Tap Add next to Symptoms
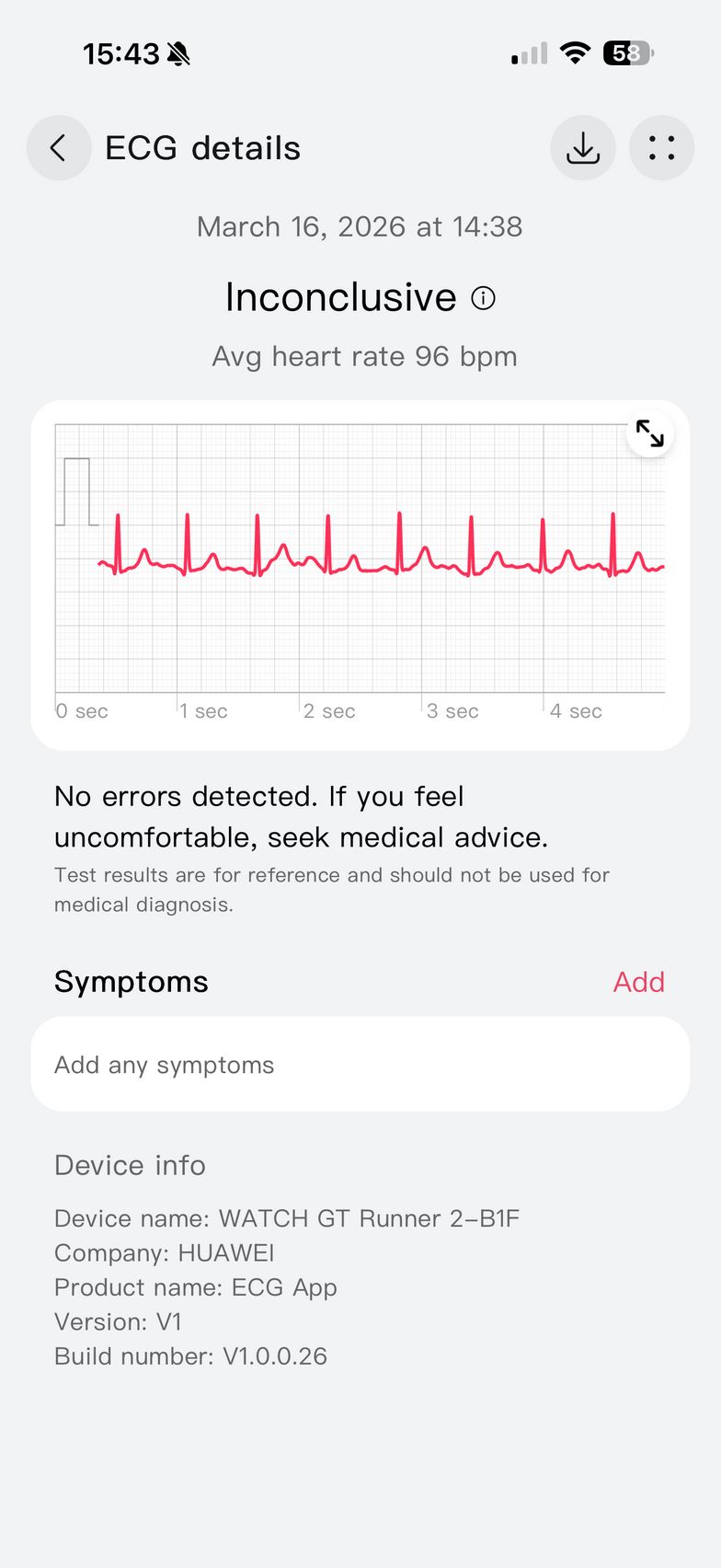This screenshot has width=721, height=1568. 638,982
